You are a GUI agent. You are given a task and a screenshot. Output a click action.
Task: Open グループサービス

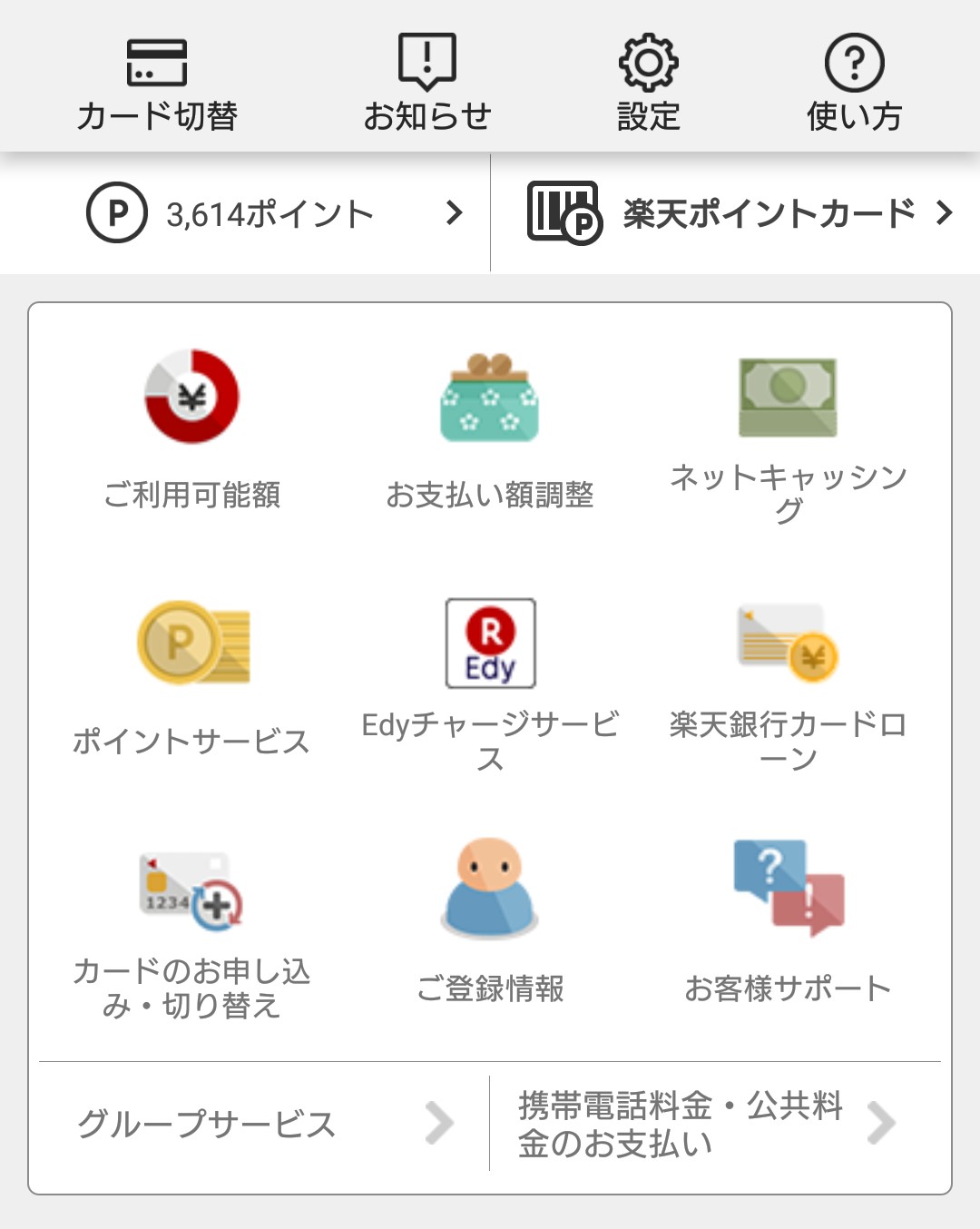(x=263, y=1124)
